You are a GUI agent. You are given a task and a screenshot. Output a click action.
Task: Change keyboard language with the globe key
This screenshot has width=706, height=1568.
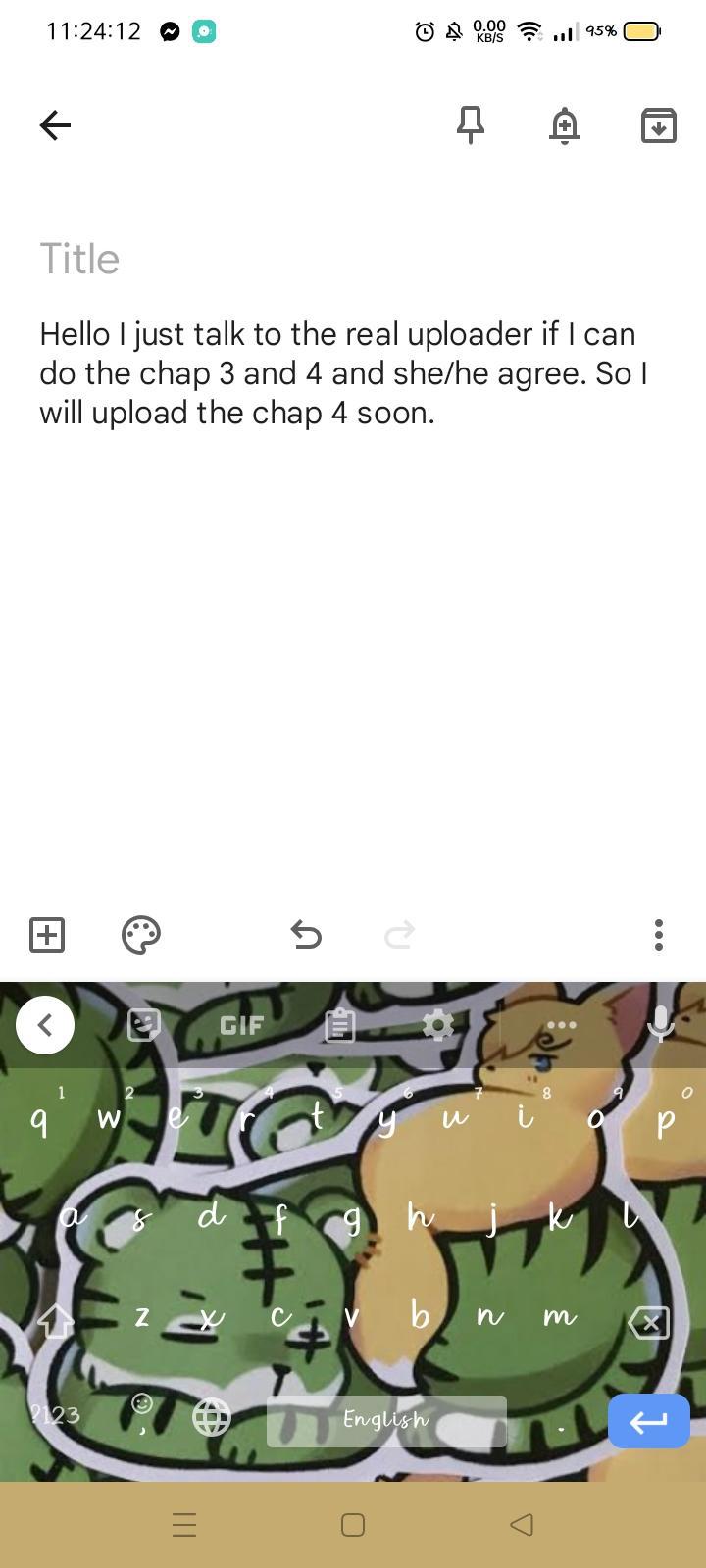point(212,1417)
